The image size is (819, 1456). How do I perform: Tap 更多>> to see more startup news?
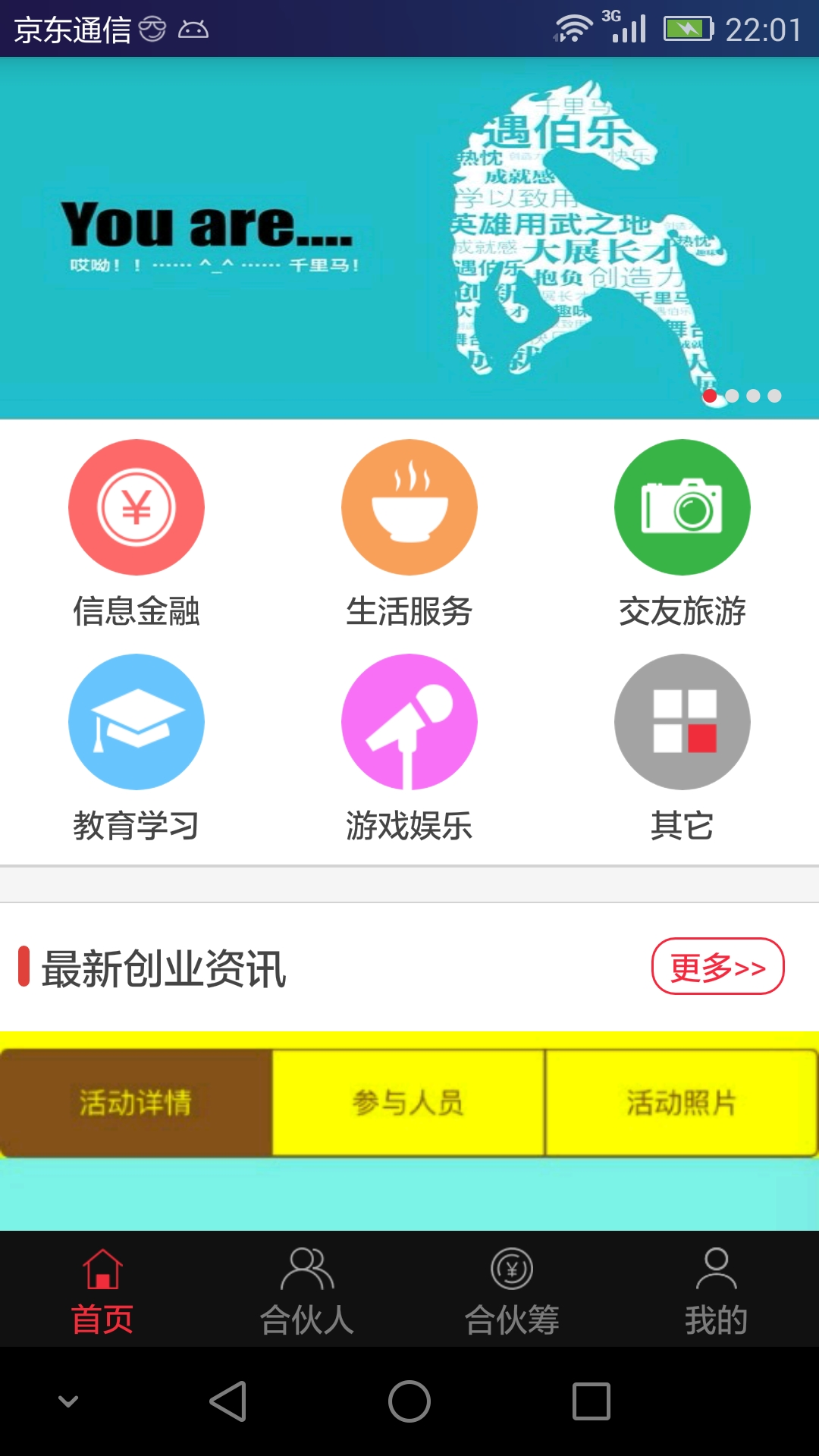719,967
